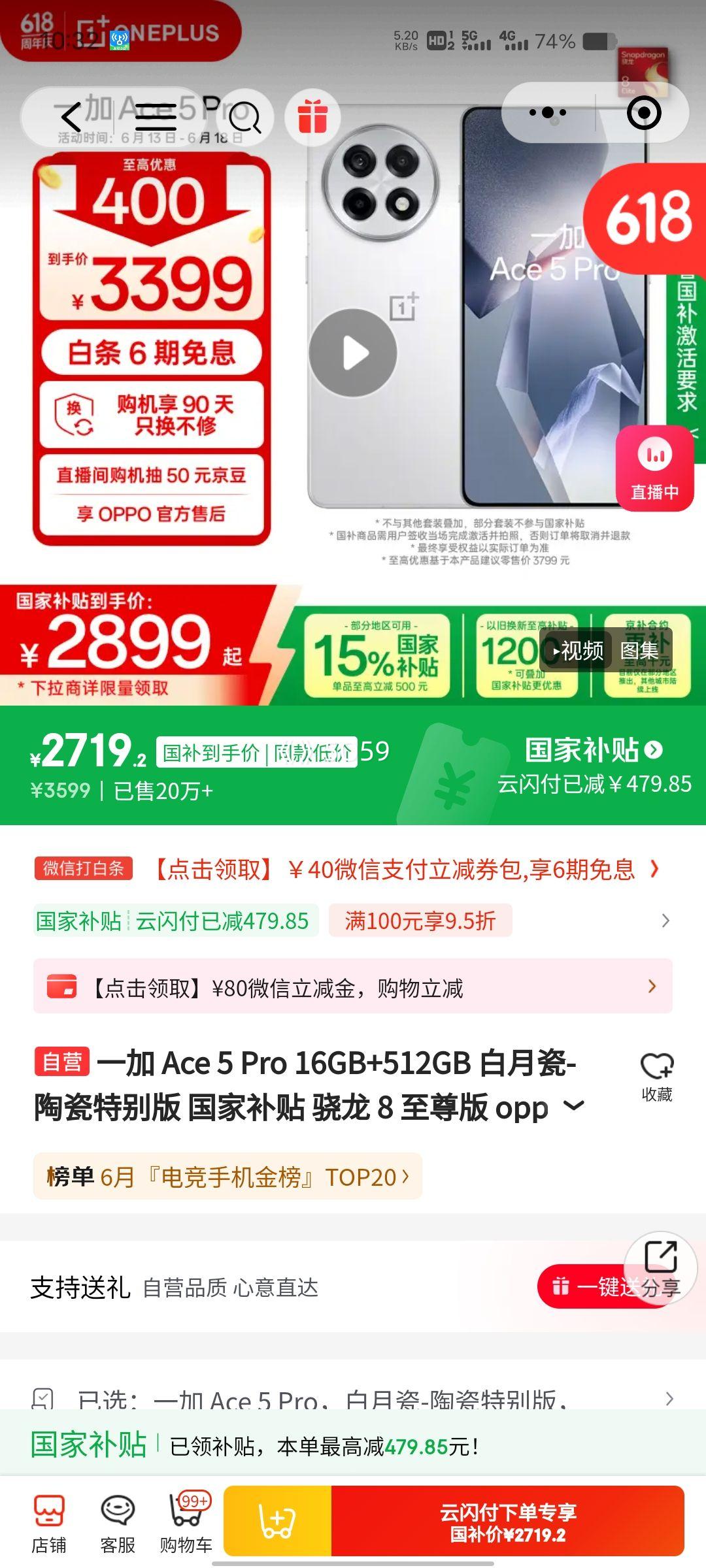
Task: Switch to the 图集 gallery view
Action: [x=639, y=651]
